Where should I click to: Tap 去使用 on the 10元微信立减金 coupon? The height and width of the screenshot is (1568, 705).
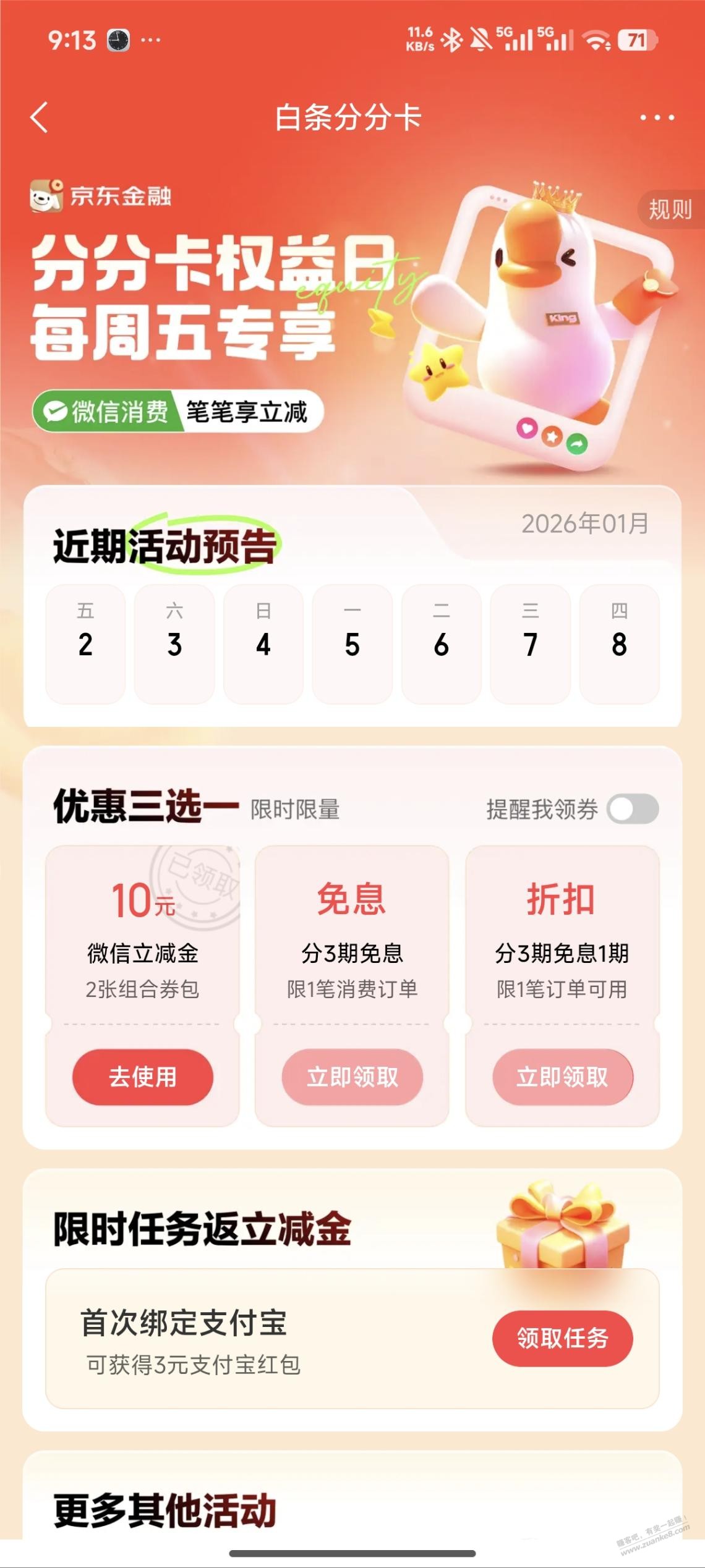pos(143,1077)
